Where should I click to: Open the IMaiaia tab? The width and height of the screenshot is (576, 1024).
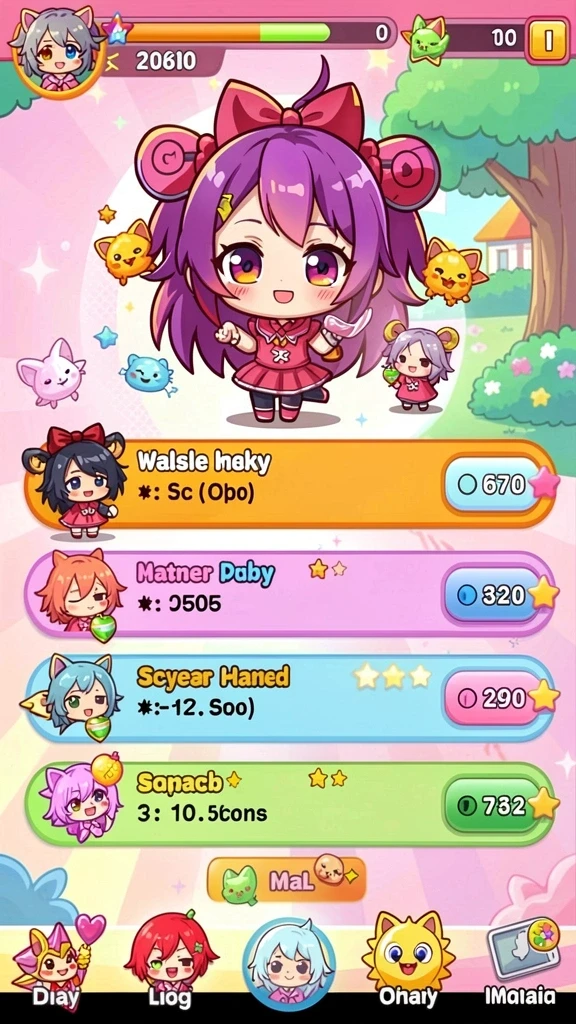pyautogui.click(x=520, y=962)
